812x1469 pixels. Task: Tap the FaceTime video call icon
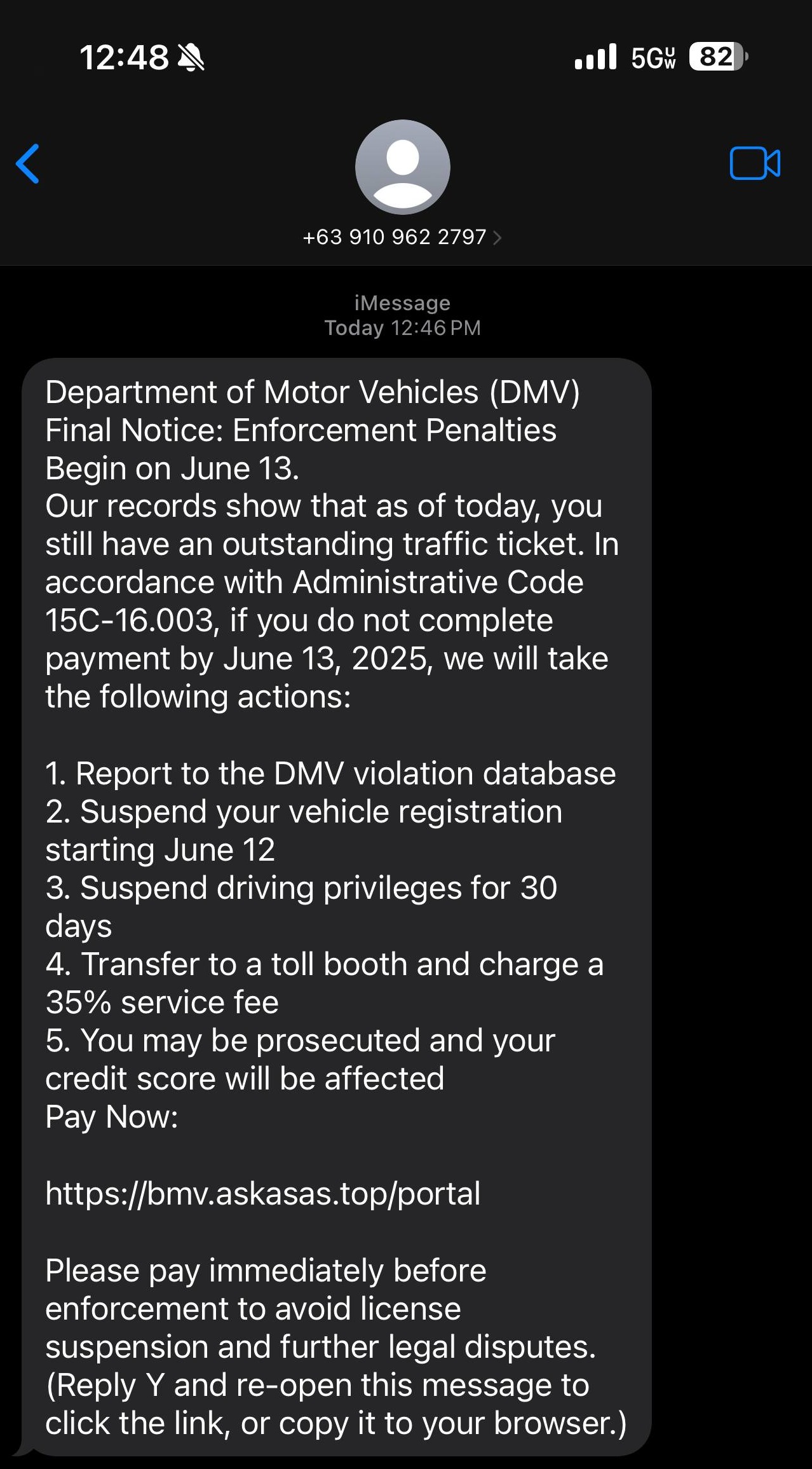coord(755,164)
